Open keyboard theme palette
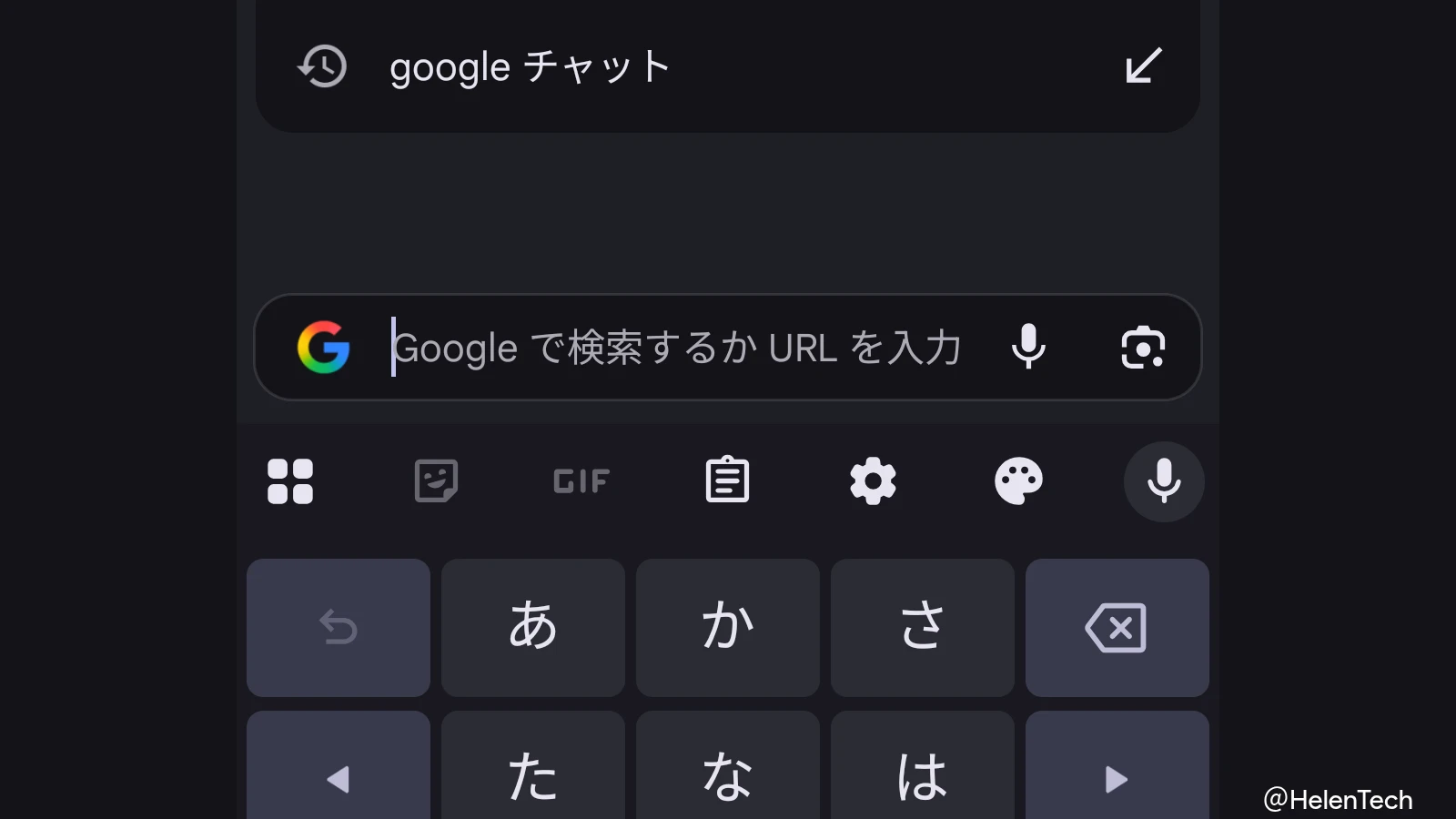 pyautogui.click(x=1018, y=481)
